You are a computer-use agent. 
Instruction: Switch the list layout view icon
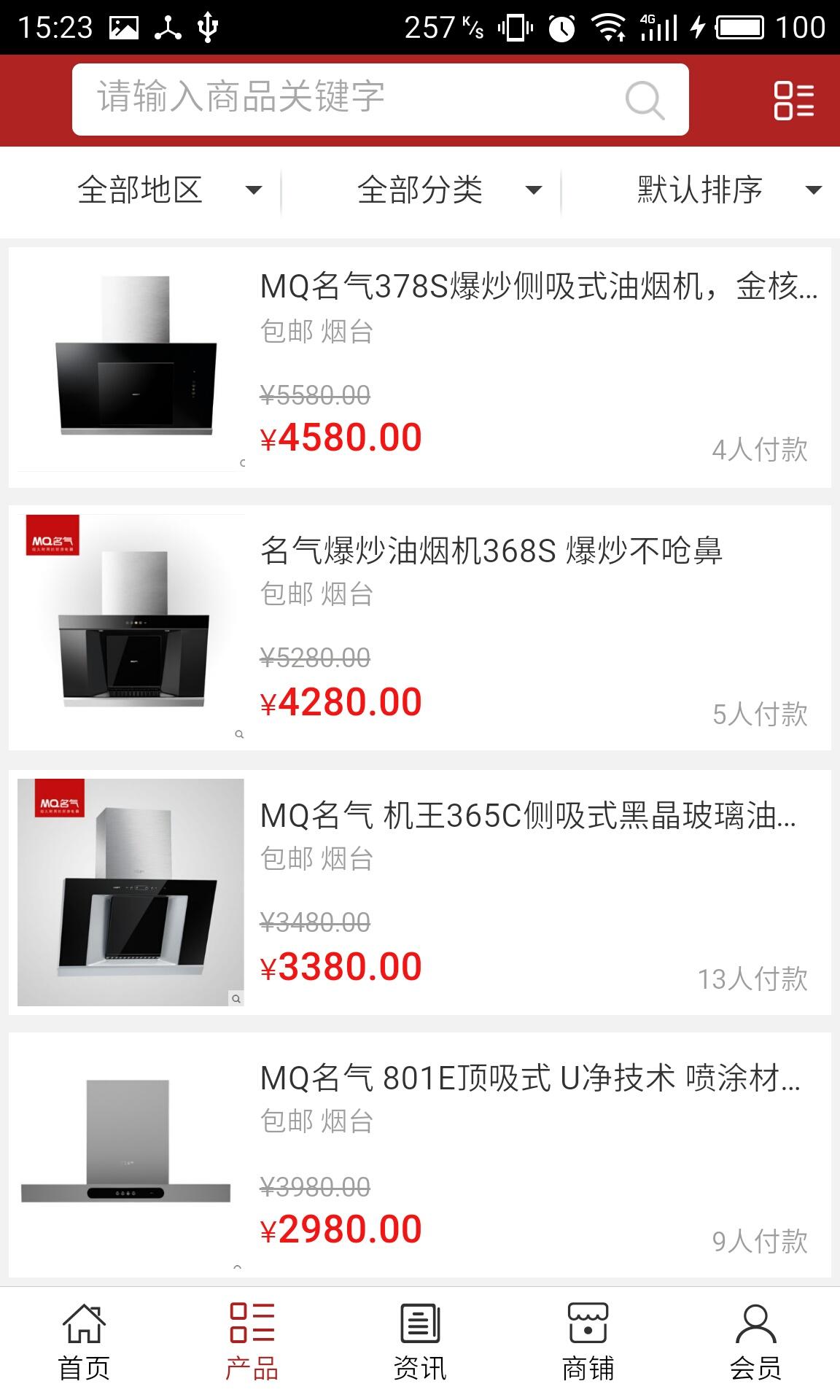point(793,101)
